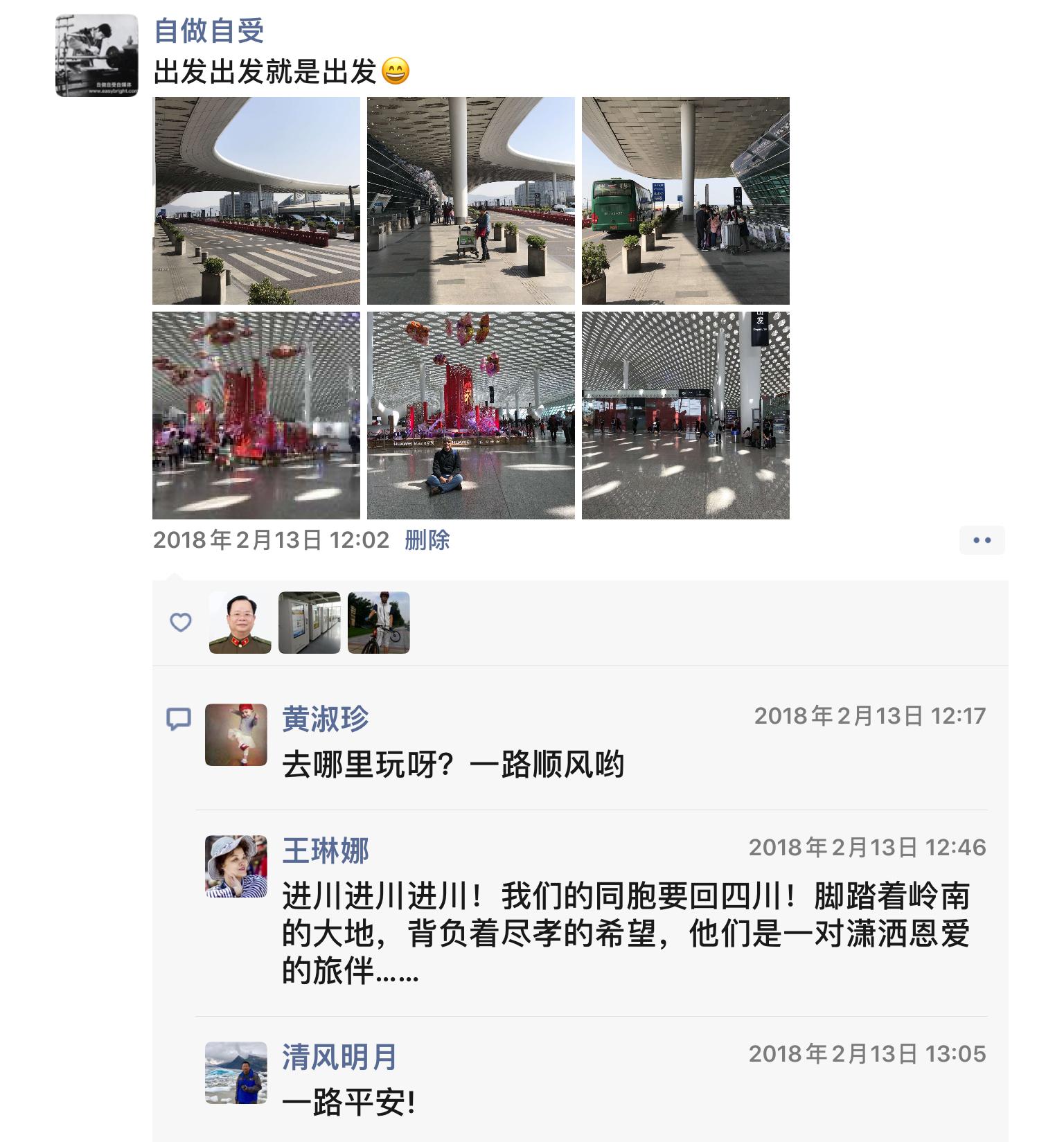Open the poster 自做自受's profile avatar
Image resolution: width=1064 pixels, height=1142 pixels.
(97, 55)
